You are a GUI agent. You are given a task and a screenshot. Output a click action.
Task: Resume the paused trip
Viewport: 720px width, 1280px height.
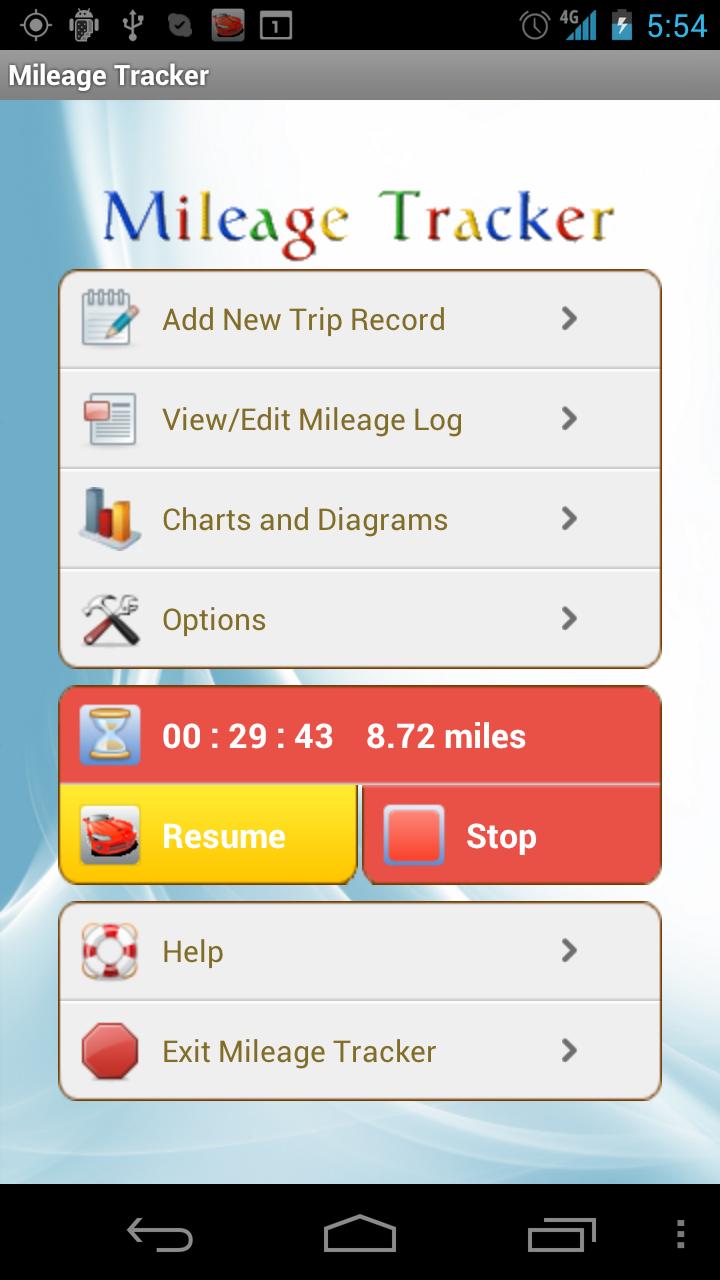coord(209,836)
